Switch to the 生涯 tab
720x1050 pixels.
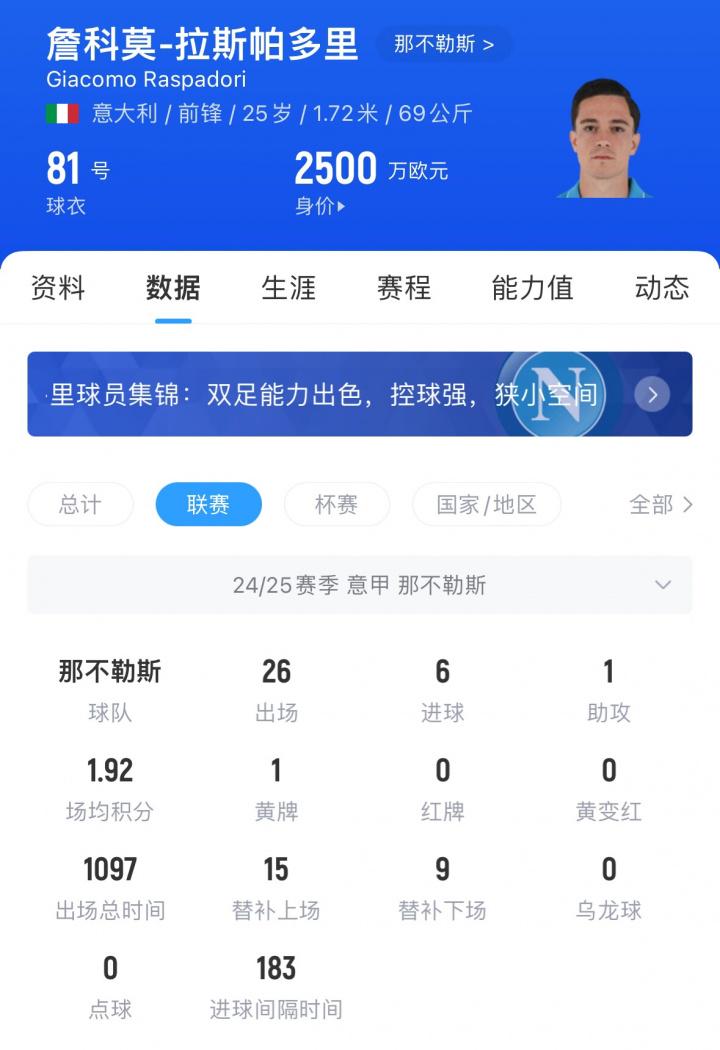289,289
